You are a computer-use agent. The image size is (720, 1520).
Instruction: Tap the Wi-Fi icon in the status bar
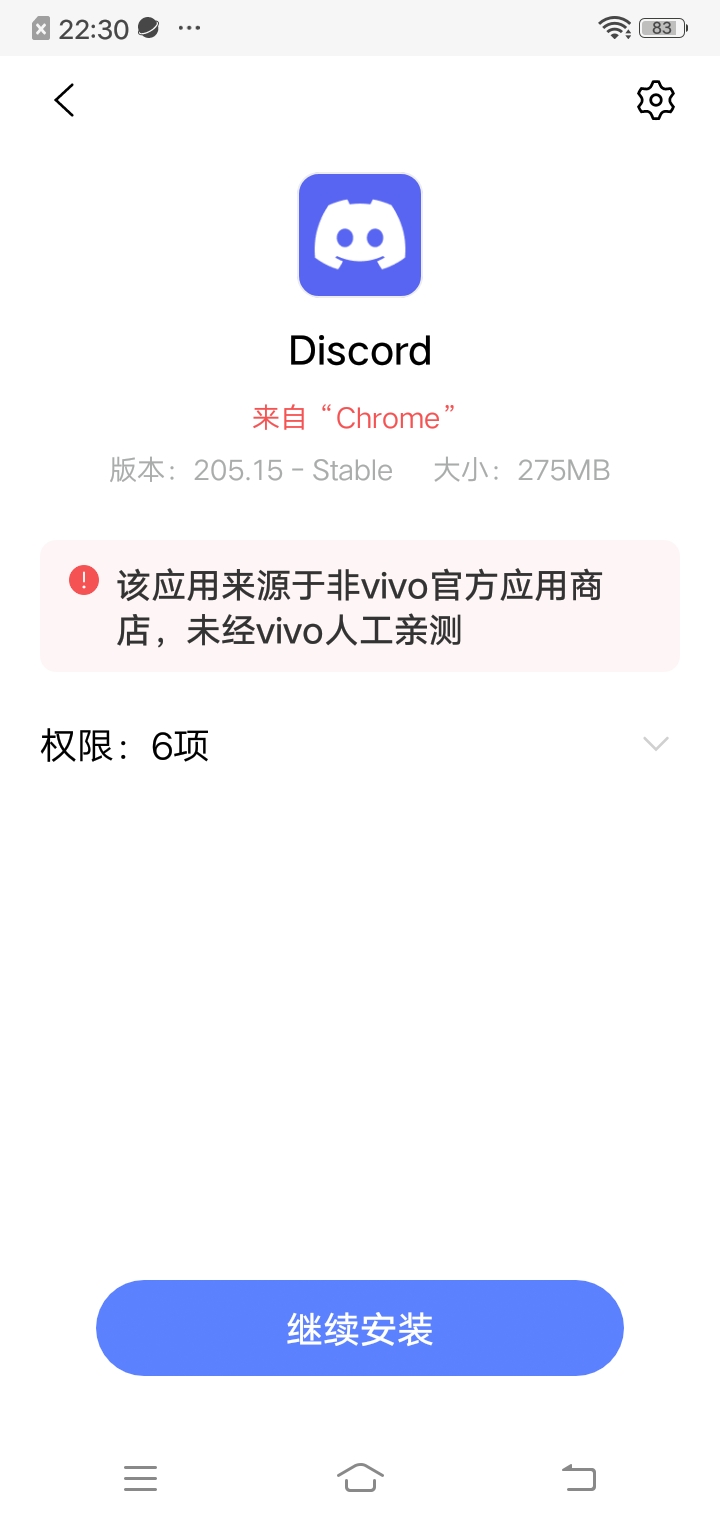pos(614,27)
